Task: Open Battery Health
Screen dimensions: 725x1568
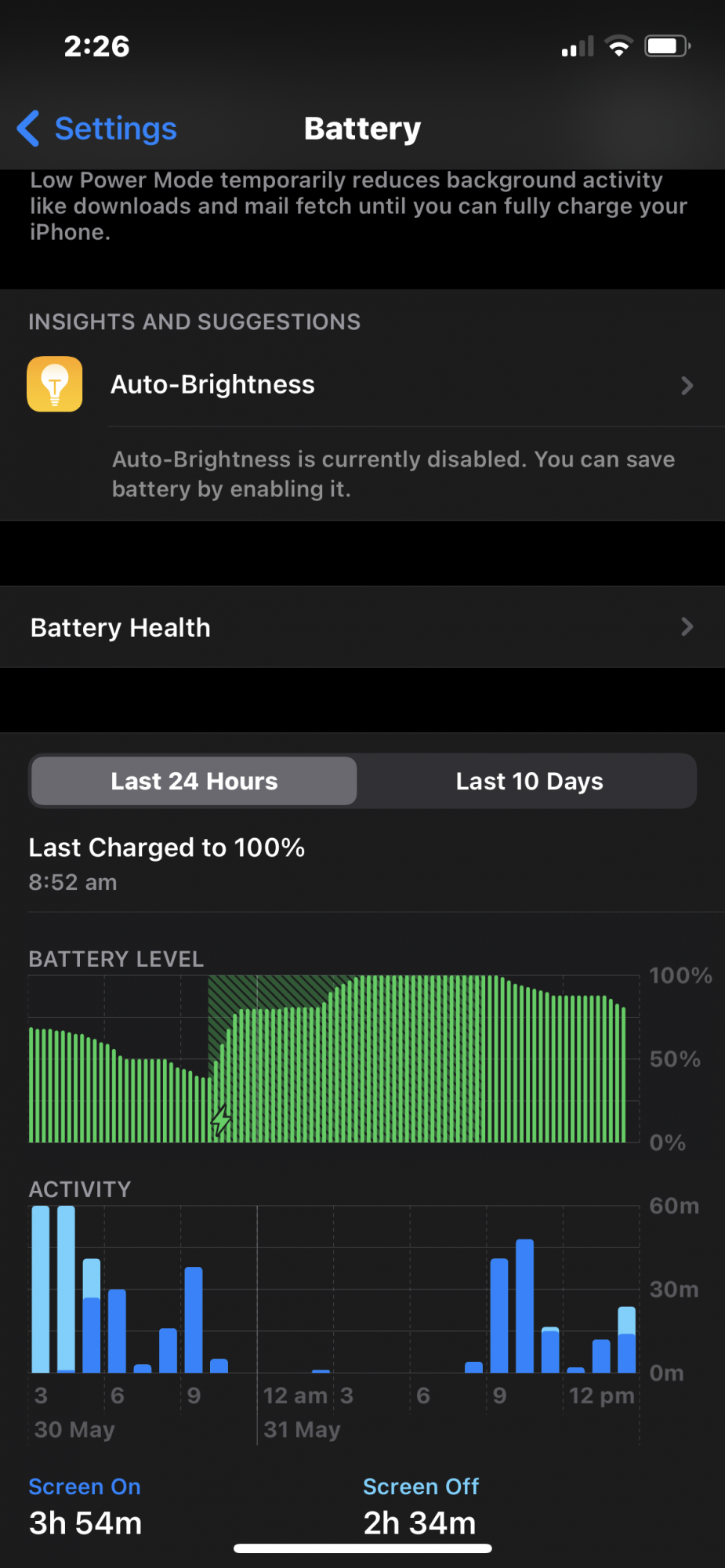Action: pyautogui.click(x=361, y=627)
